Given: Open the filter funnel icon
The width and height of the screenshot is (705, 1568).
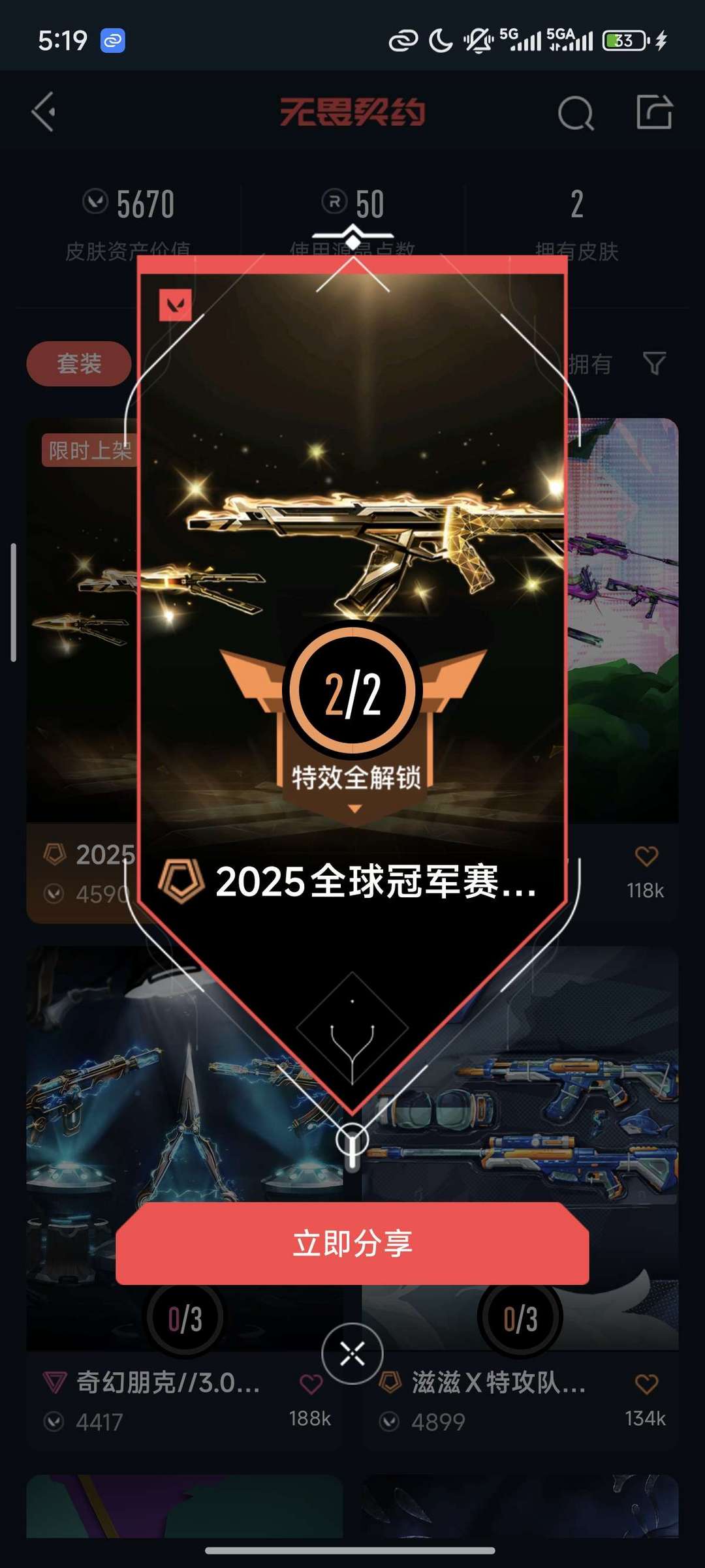Looking at the screenshot, I should pos(654,363).
